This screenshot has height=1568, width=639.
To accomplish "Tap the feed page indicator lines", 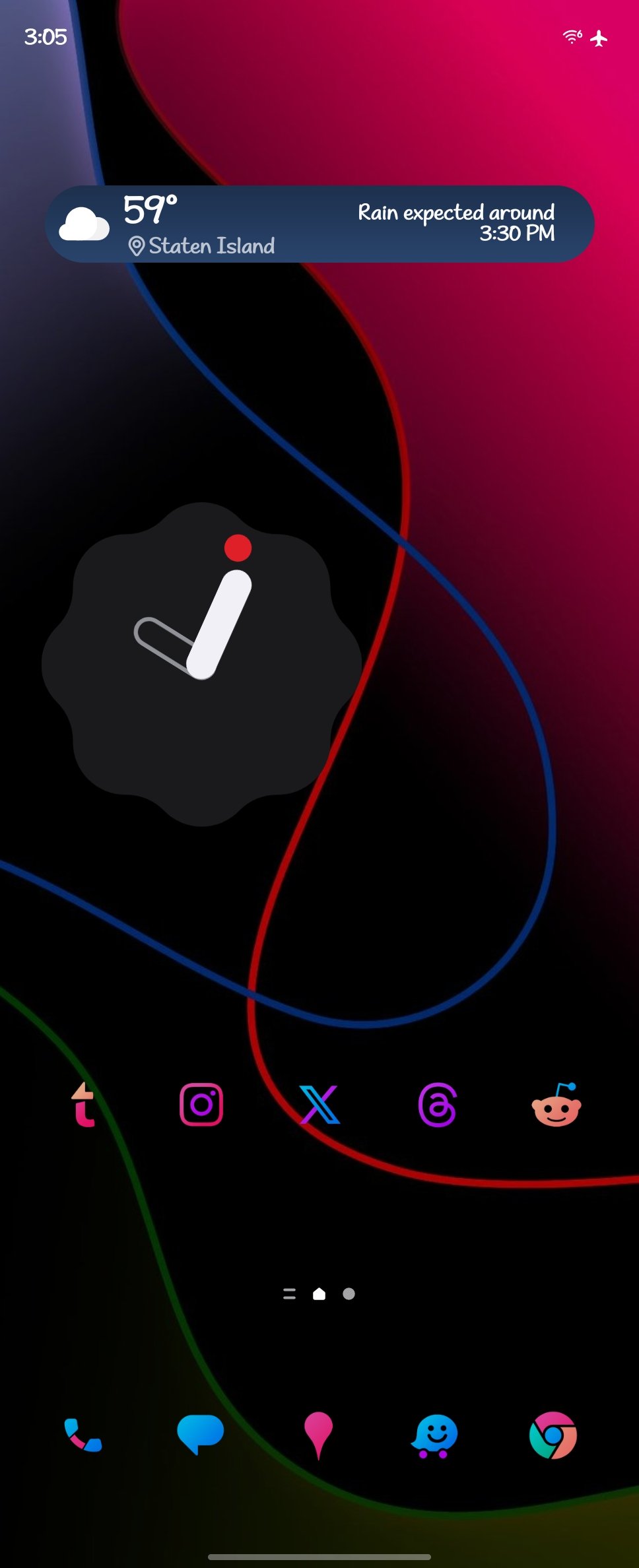I will [x=289, y=1294].
